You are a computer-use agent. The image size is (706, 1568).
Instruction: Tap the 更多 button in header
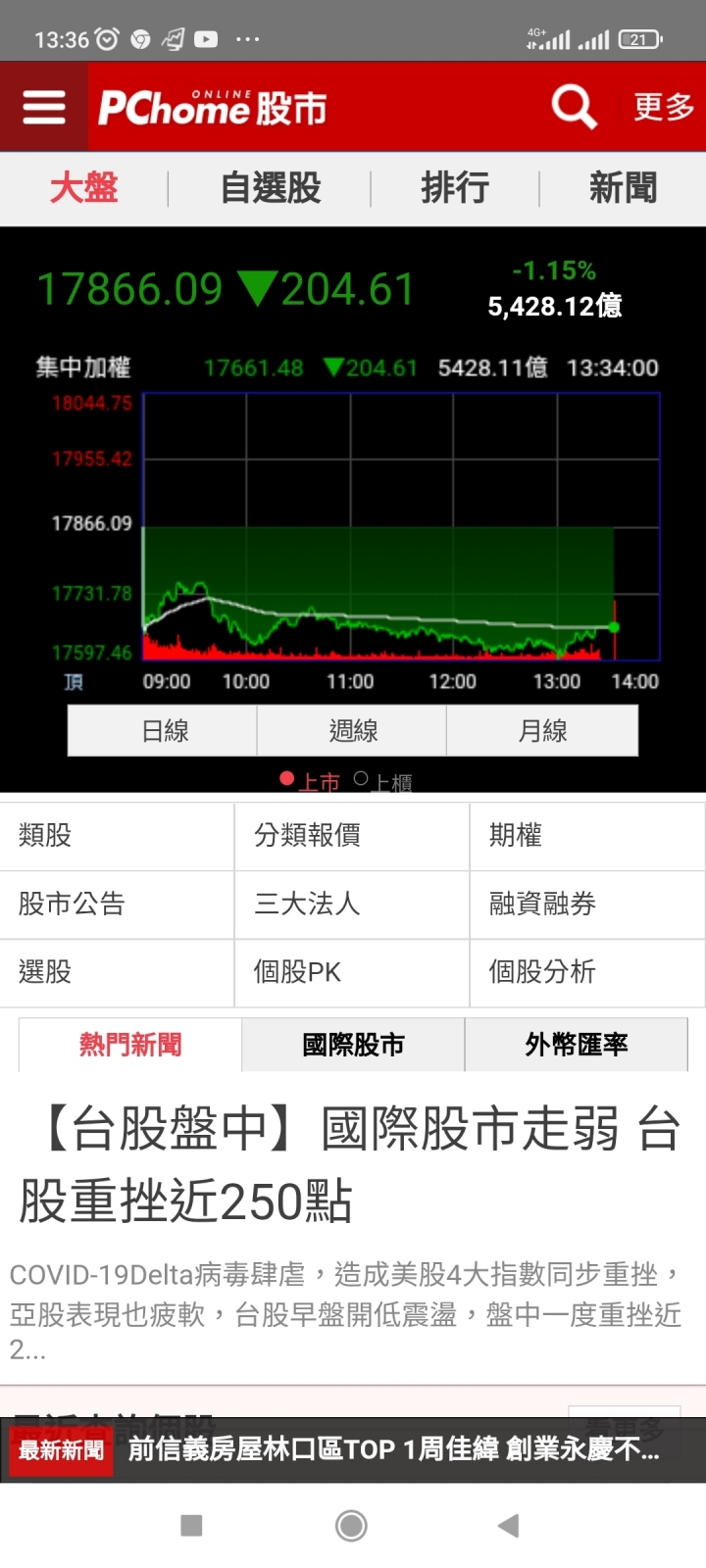tap(663, 107)
